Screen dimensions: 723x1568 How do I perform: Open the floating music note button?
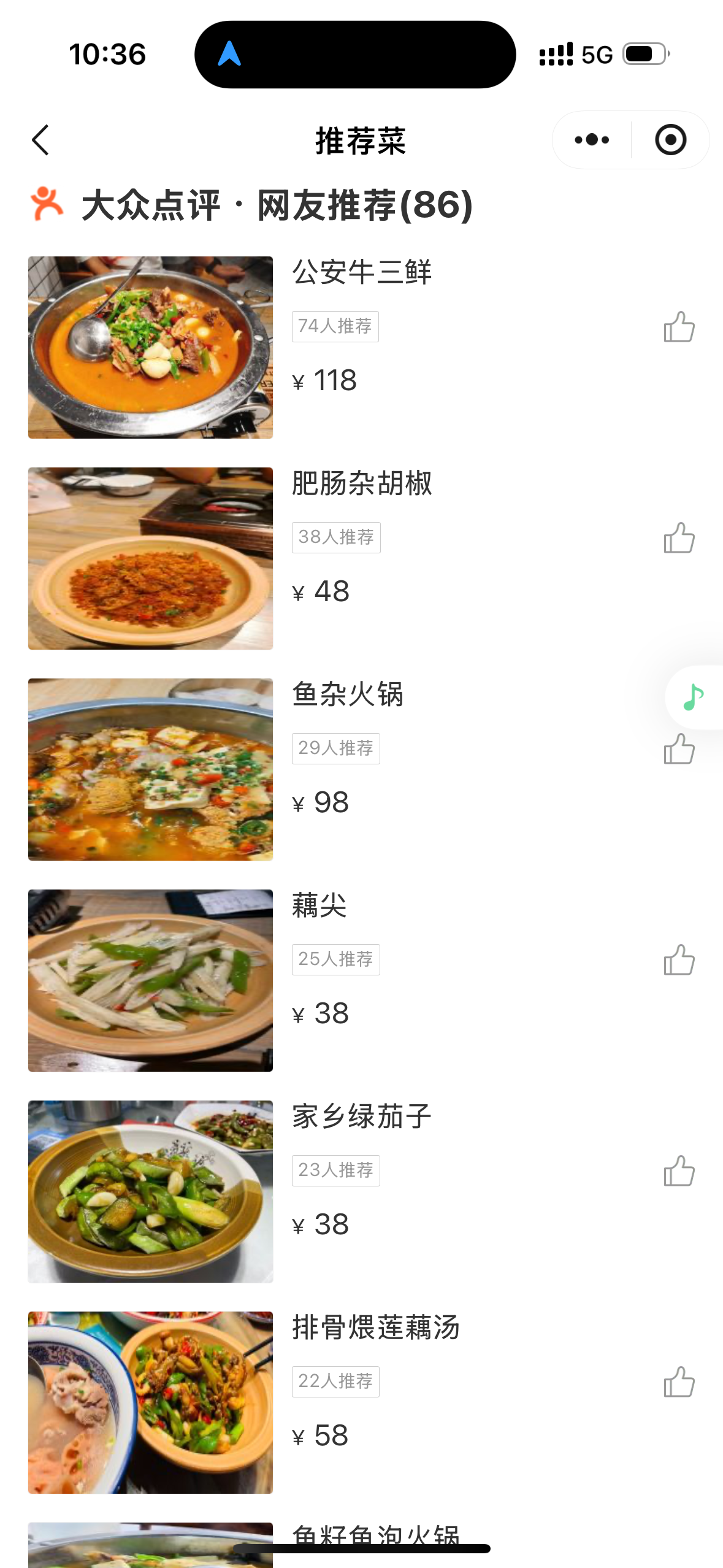(694, 697)
